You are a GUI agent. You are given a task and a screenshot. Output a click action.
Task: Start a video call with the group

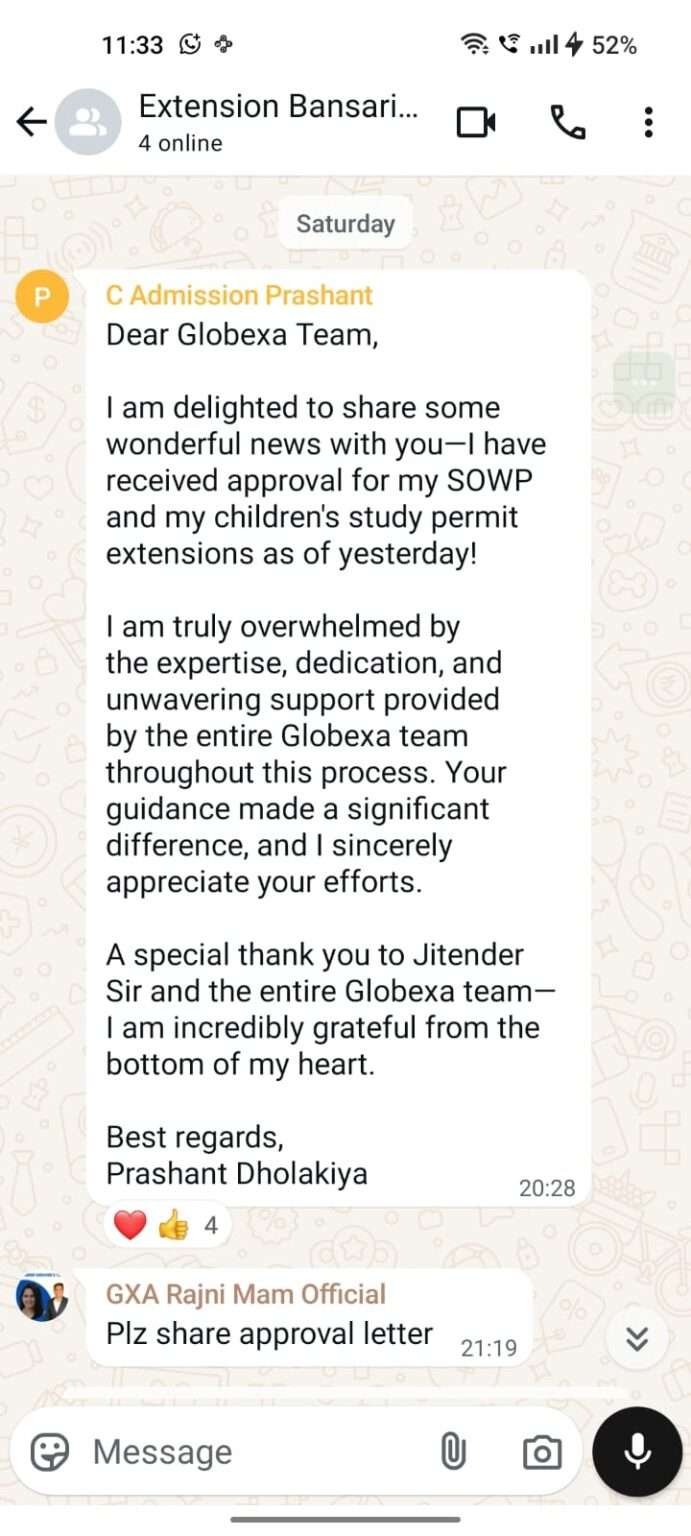click(476, 122)
